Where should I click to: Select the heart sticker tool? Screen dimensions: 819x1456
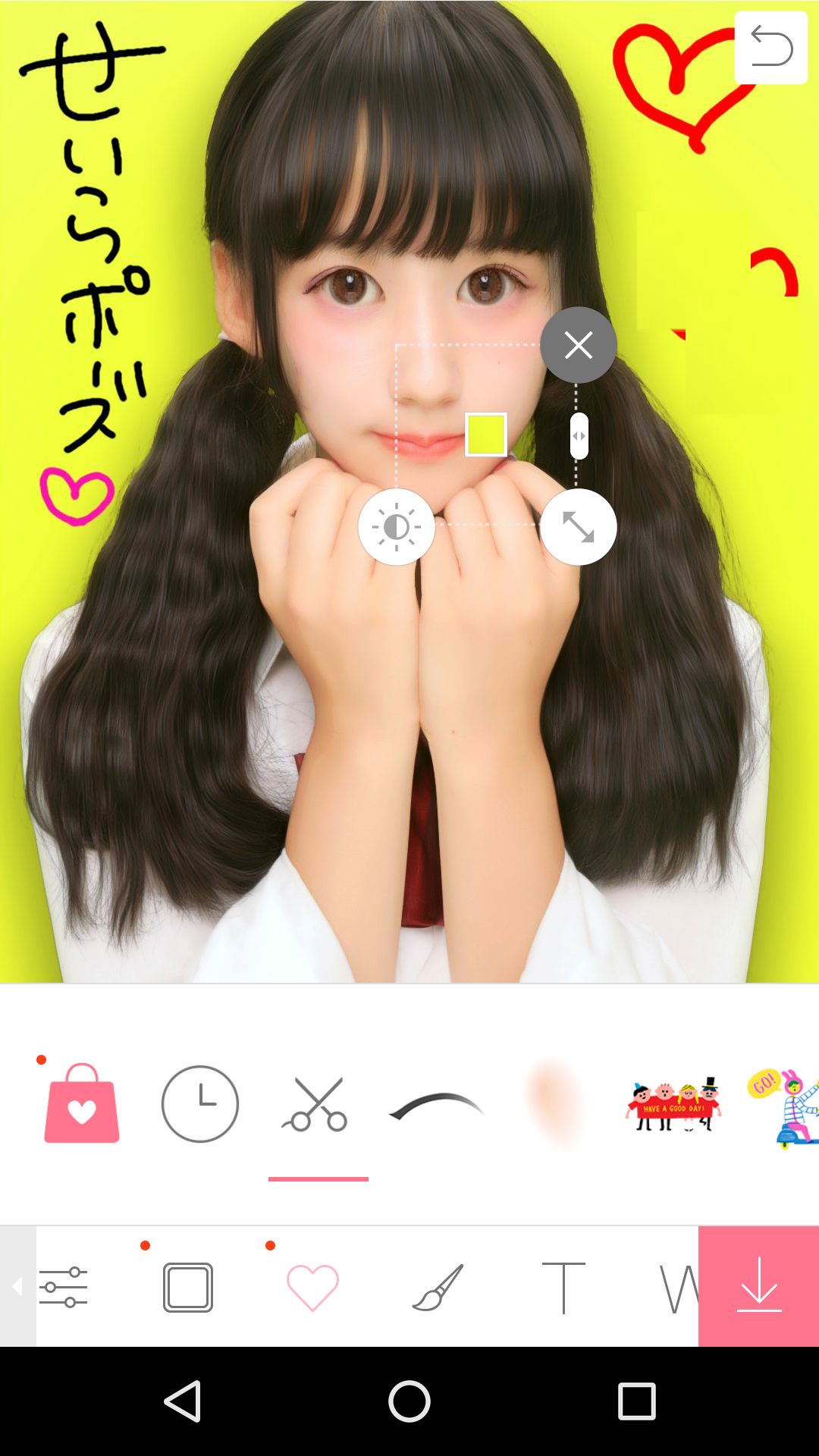312,1287
